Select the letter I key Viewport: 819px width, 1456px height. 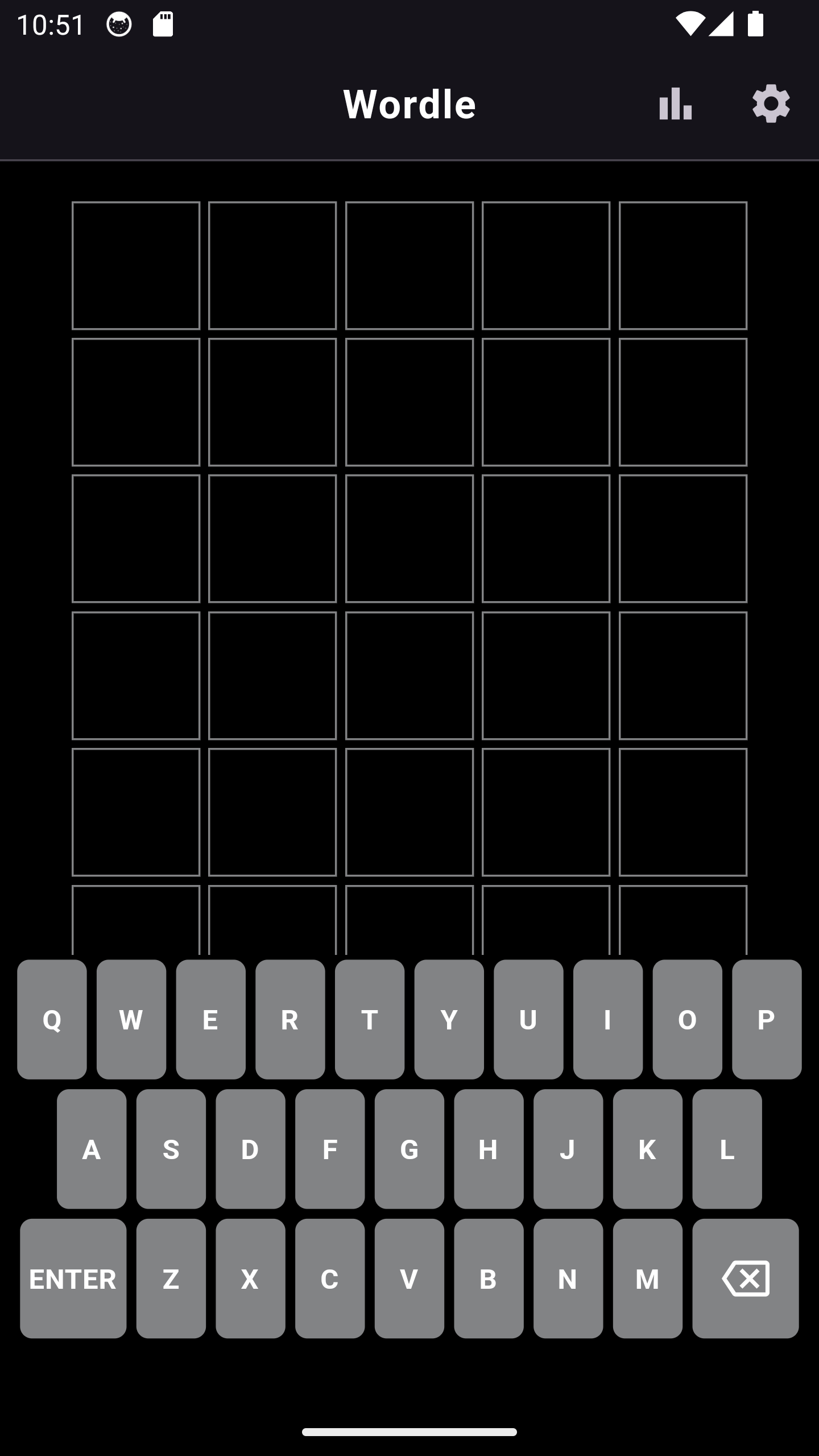coord(608,1019)
